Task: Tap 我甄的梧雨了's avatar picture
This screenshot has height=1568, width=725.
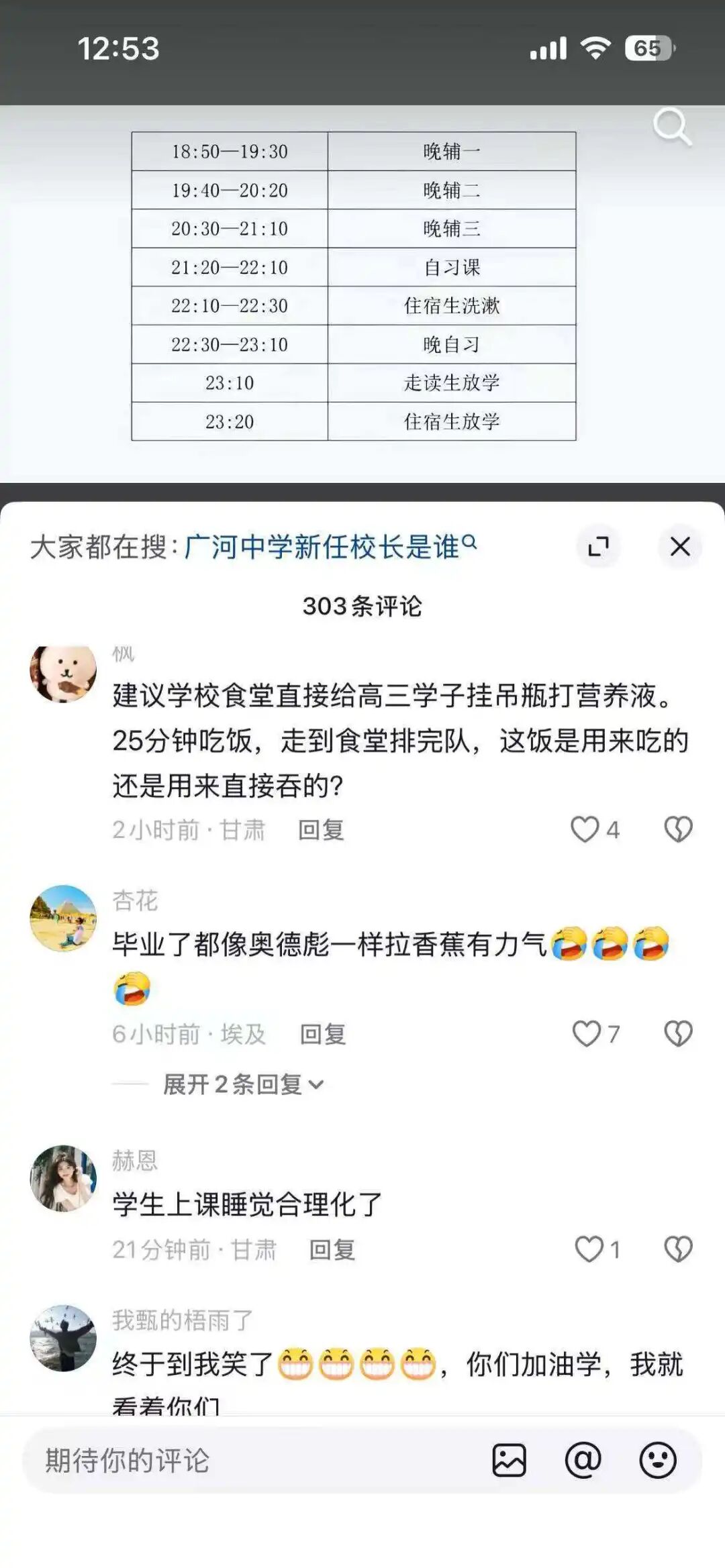Action: (64, 1339)
